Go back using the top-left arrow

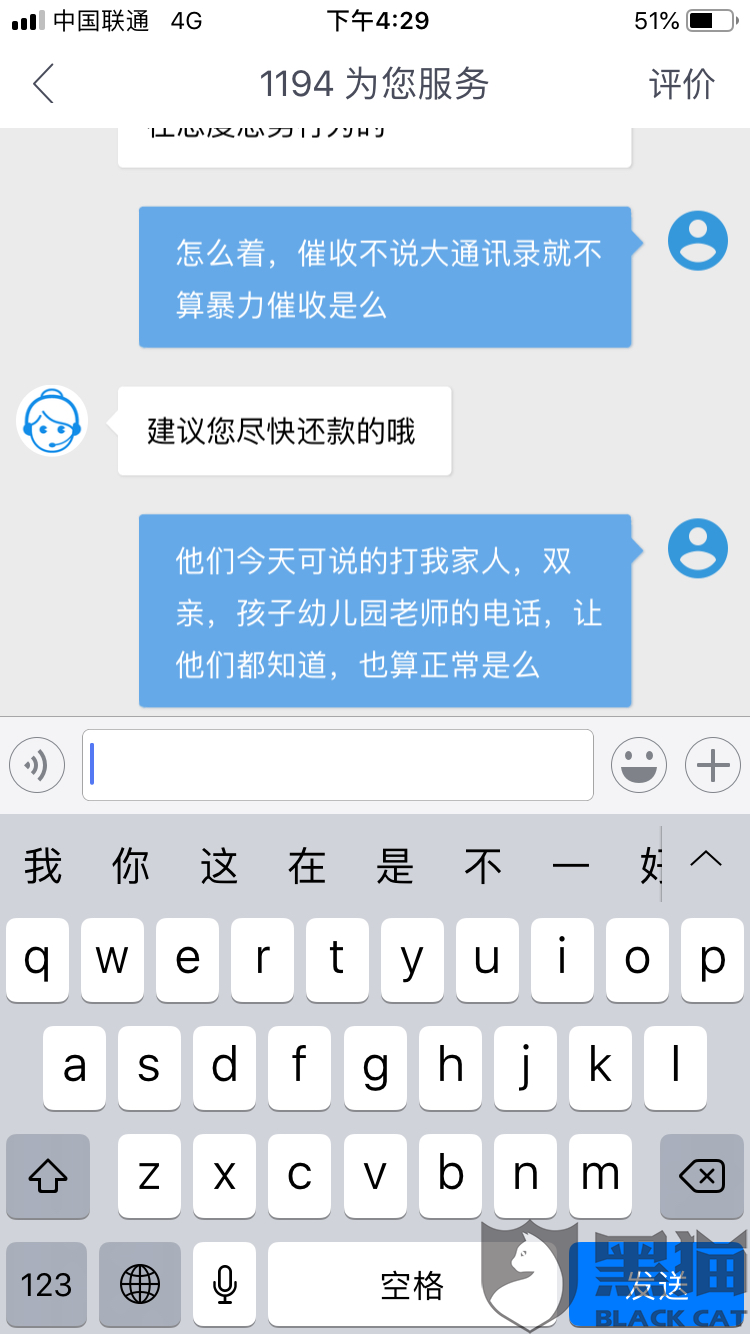point(42,84)
